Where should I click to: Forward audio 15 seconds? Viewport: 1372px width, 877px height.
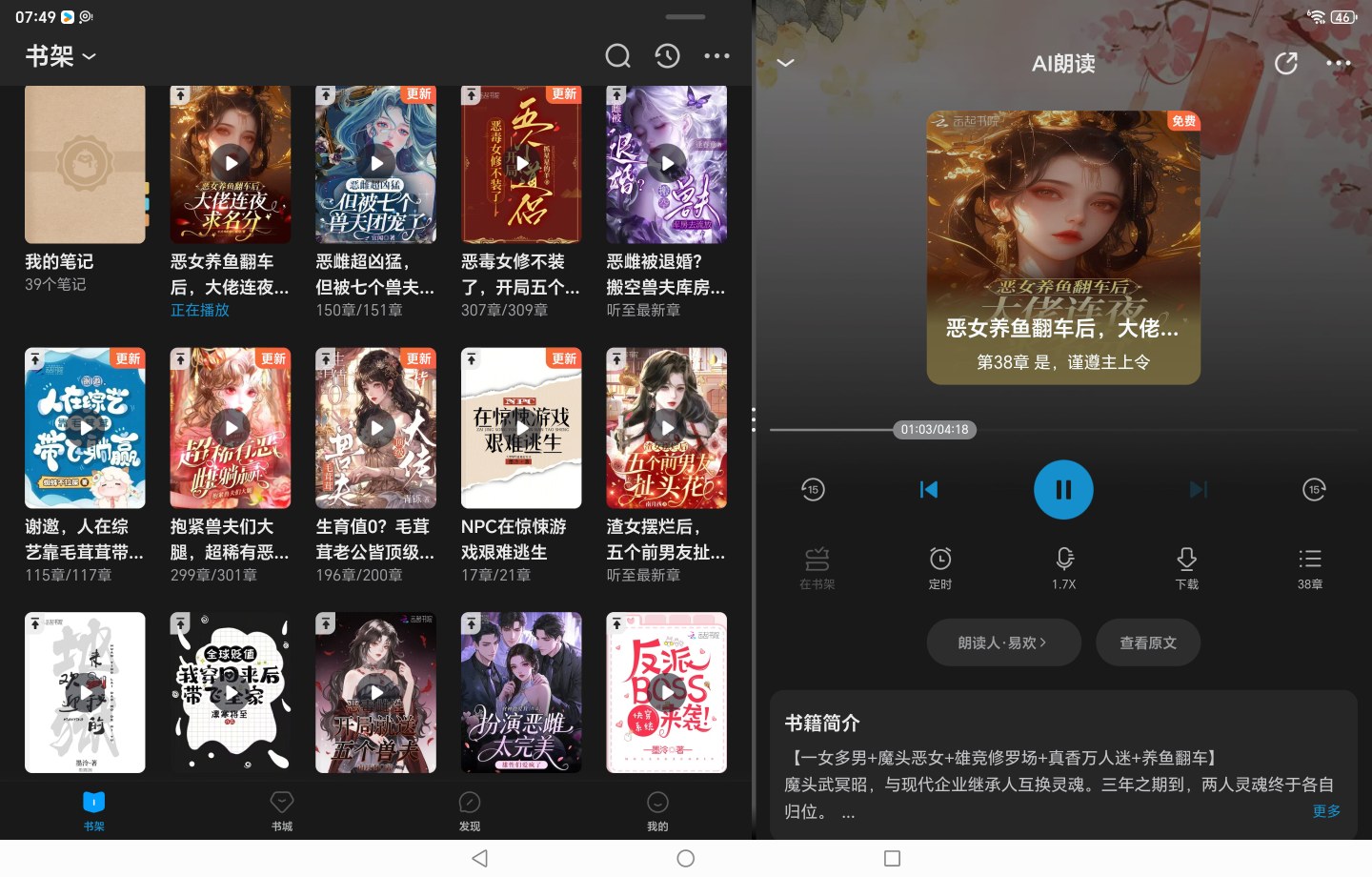click(1314, 490)
